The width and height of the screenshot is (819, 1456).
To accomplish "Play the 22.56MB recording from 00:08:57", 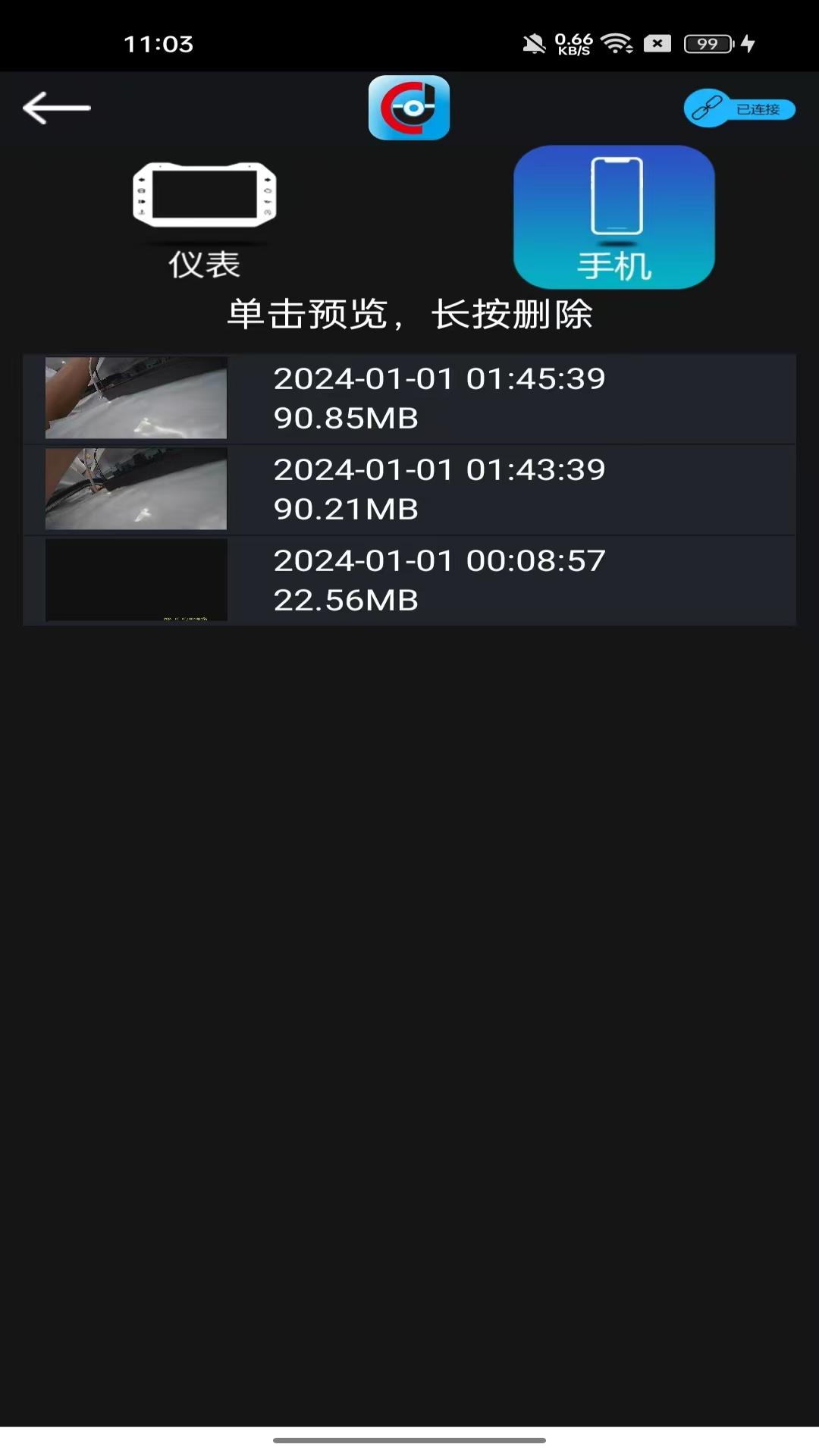I will point(409,580).
